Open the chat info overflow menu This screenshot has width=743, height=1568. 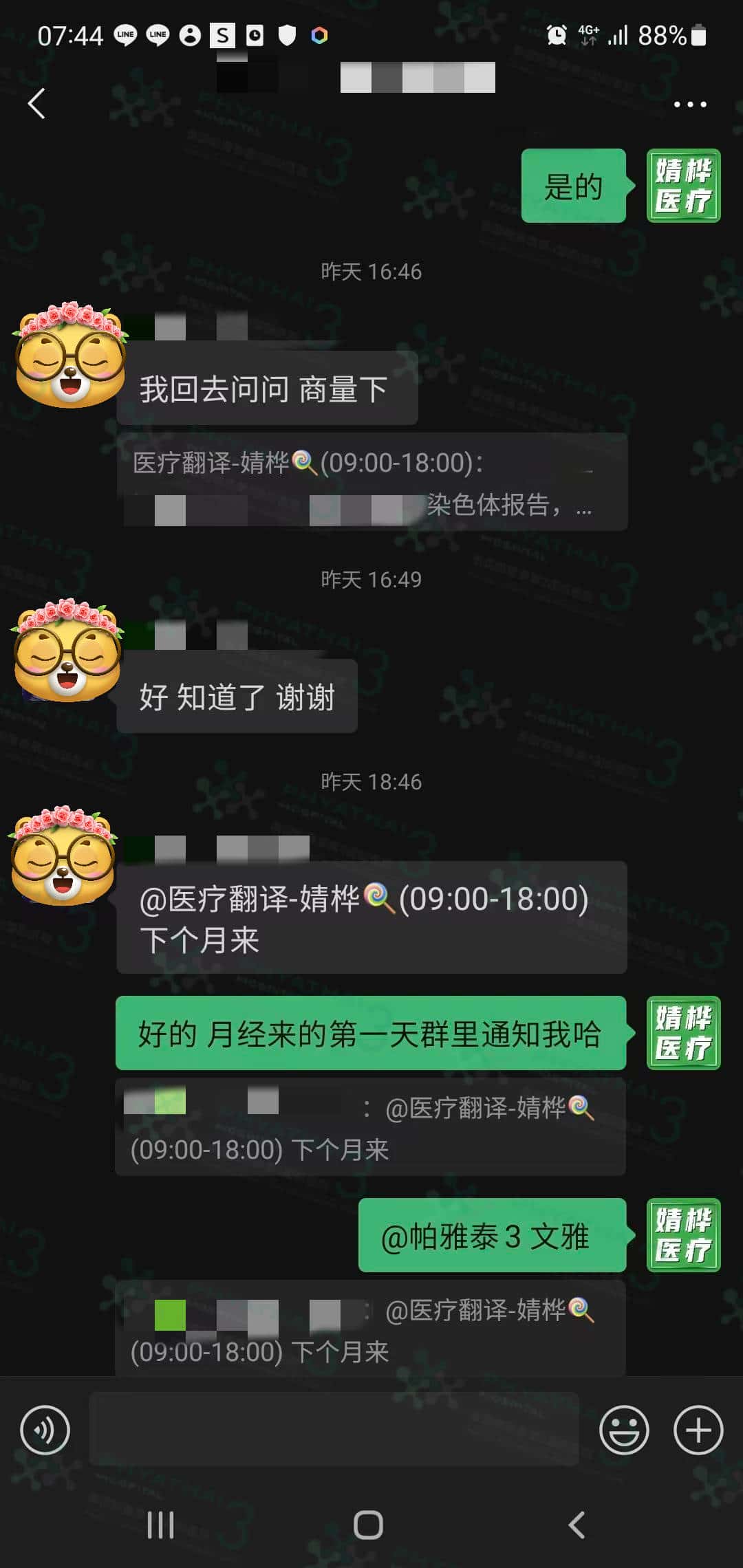pyautogui.click(x=689, y=105)
